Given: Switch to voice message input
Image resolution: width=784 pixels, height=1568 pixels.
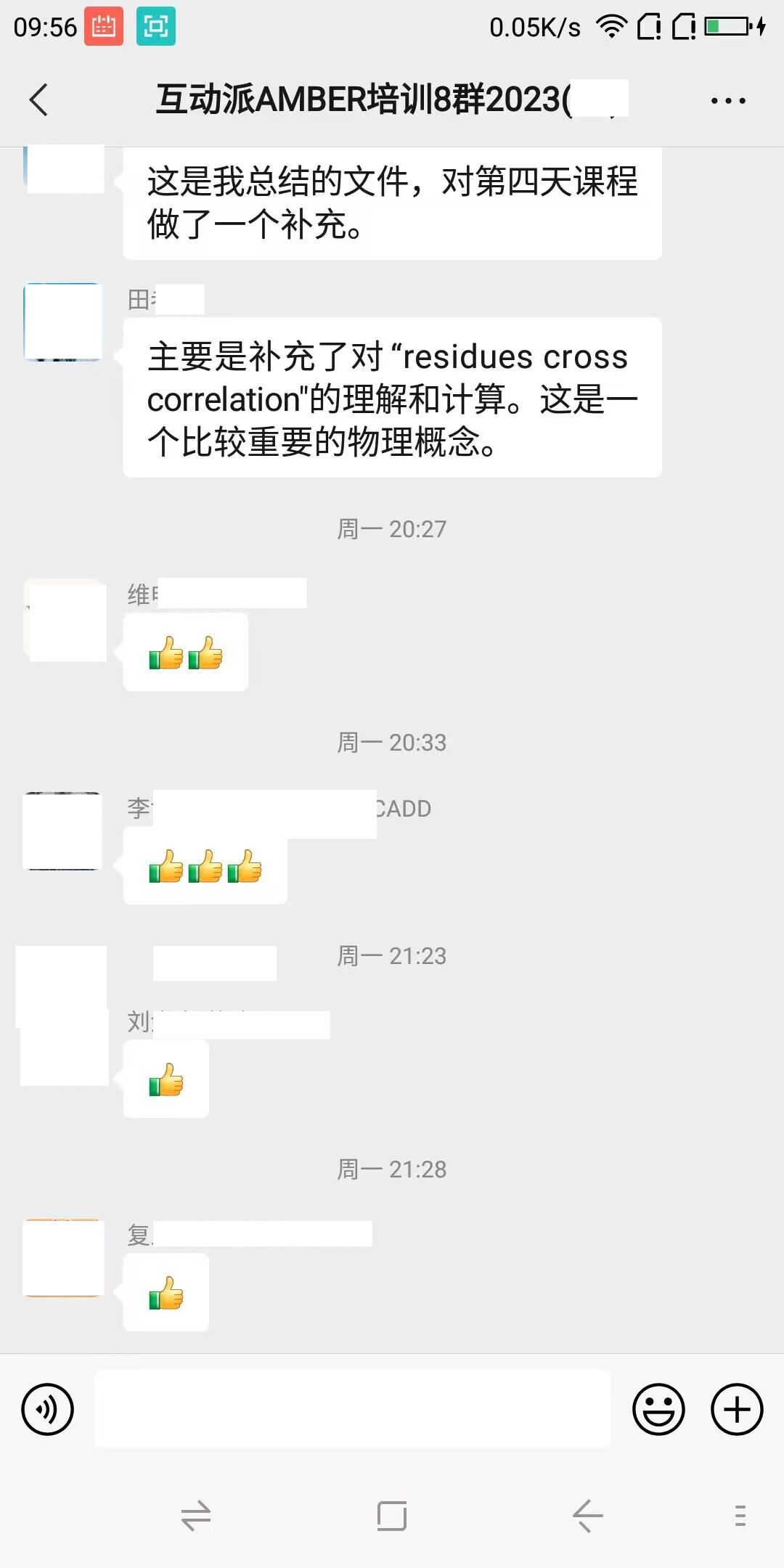Looking at the screenshot, I should coord(48,1409).
